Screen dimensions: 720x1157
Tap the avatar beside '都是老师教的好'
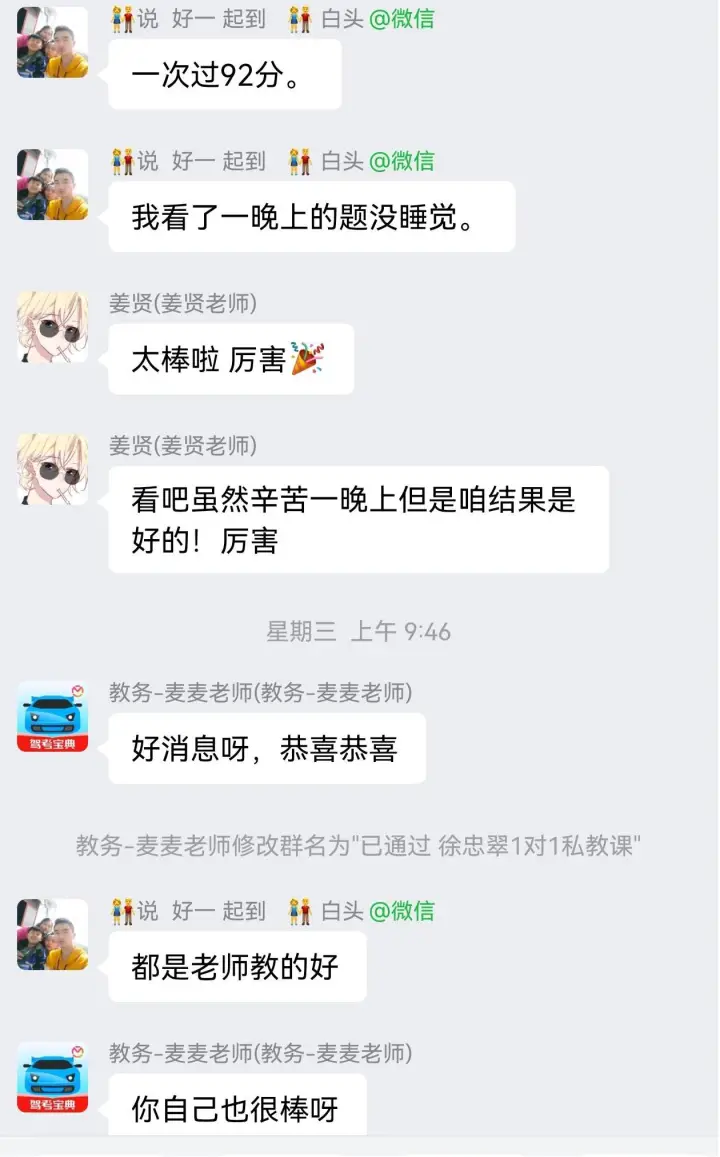pyautogui.click(x=52, y=934)
